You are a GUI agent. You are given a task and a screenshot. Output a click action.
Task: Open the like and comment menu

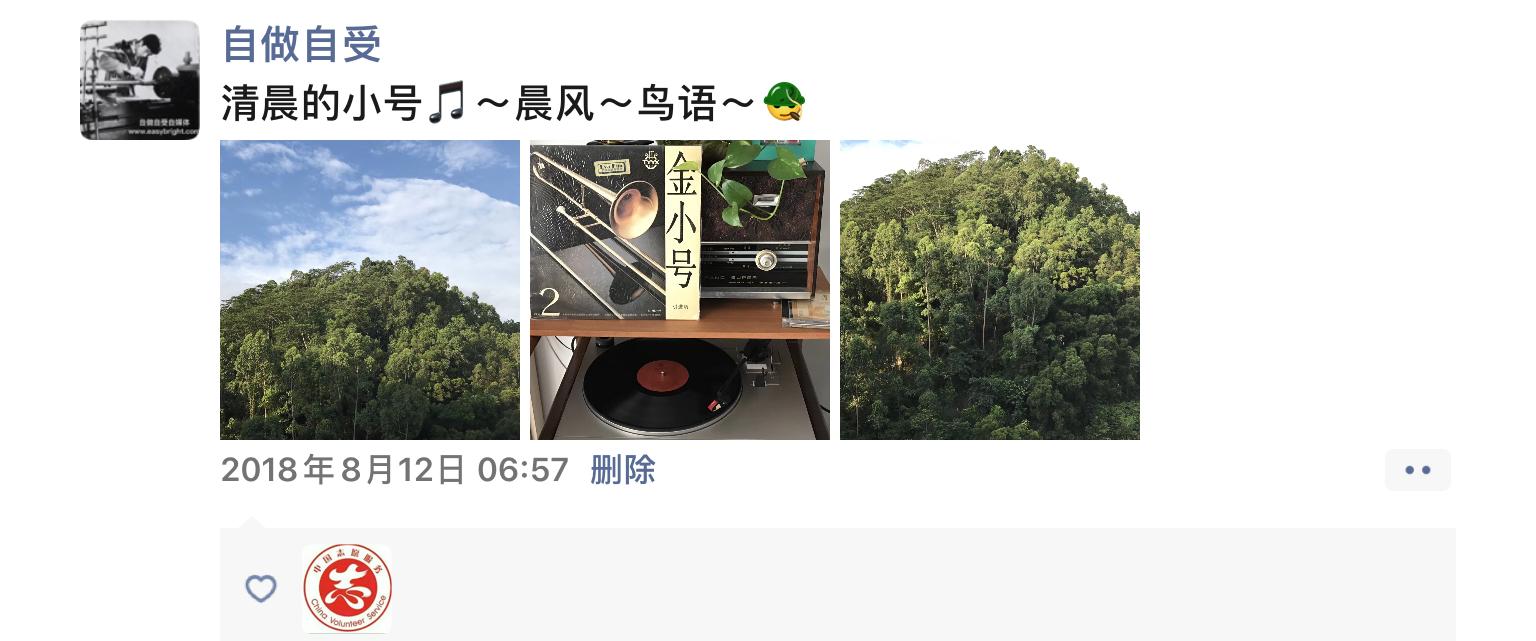[x=1417, y=470]
